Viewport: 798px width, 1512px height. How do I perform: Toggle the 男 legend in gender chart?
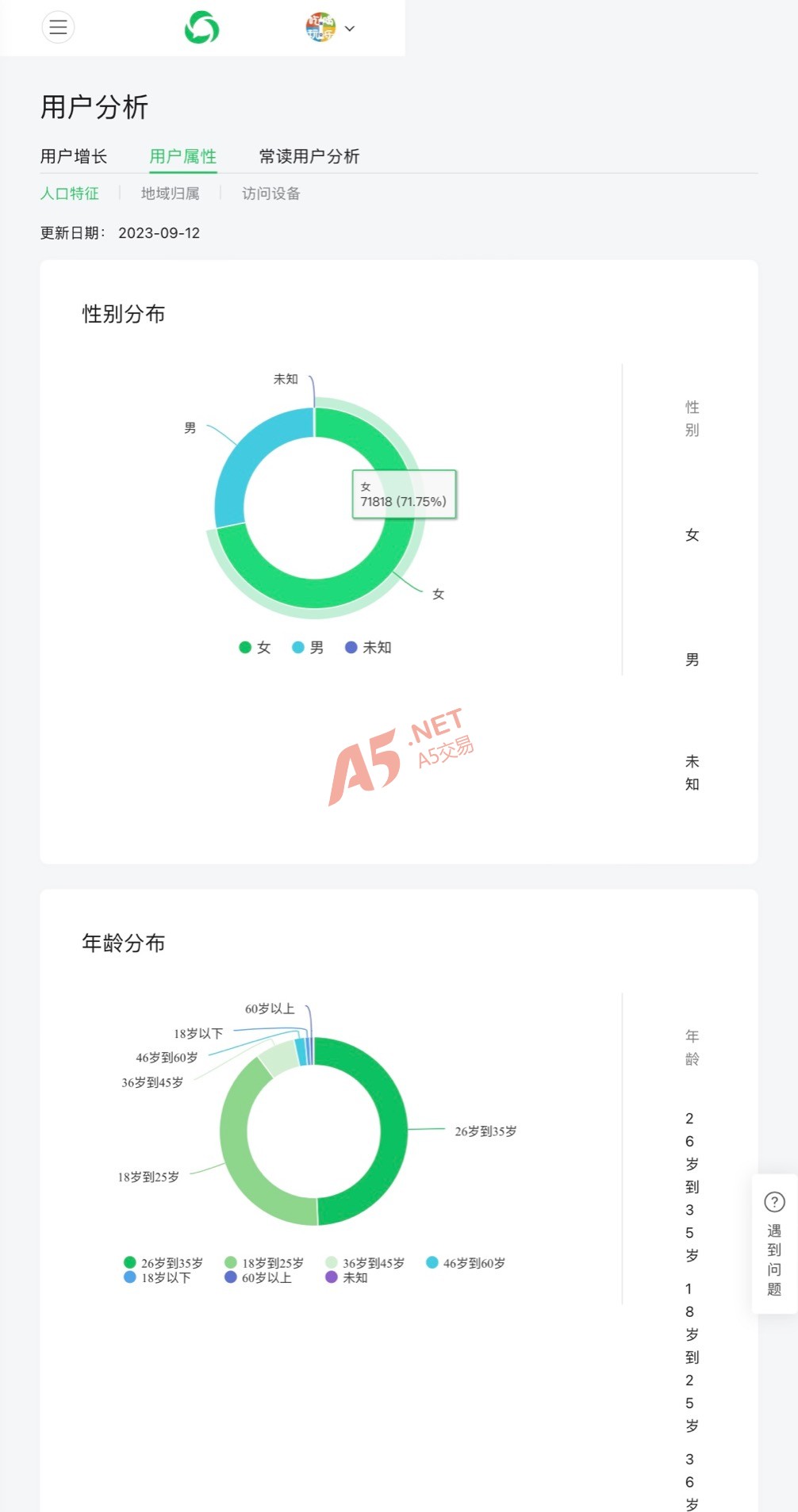(308, 648)
